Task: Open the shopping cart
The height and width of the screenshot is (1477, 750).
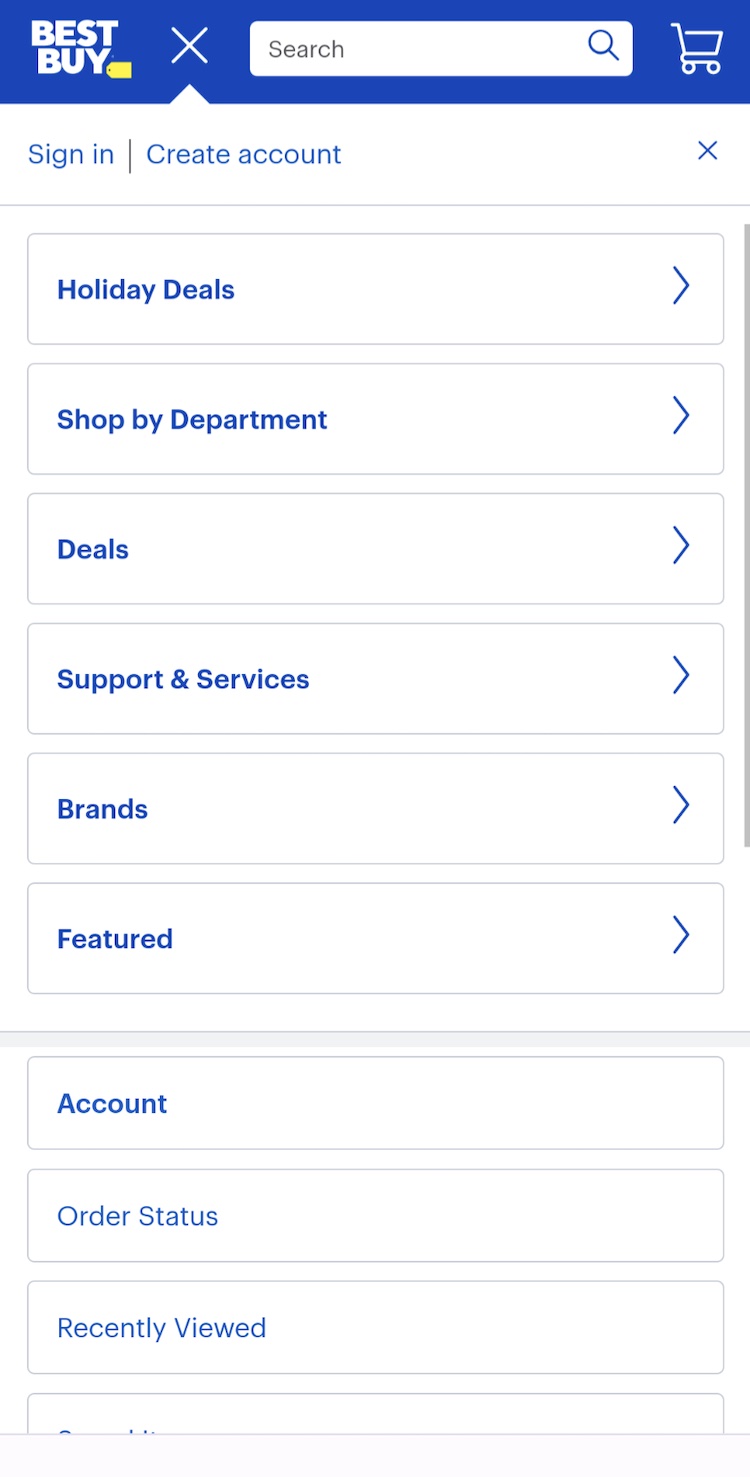Action: click(x=697, y=48)
